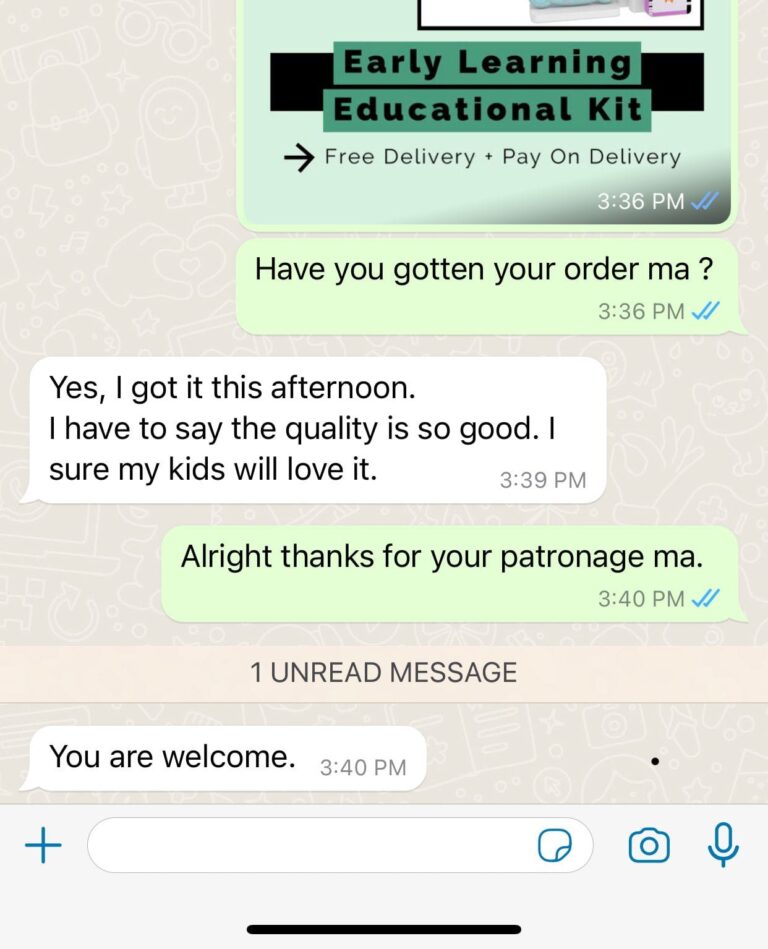Open the sticker picker
768x949 pixels.
(555, 847)
